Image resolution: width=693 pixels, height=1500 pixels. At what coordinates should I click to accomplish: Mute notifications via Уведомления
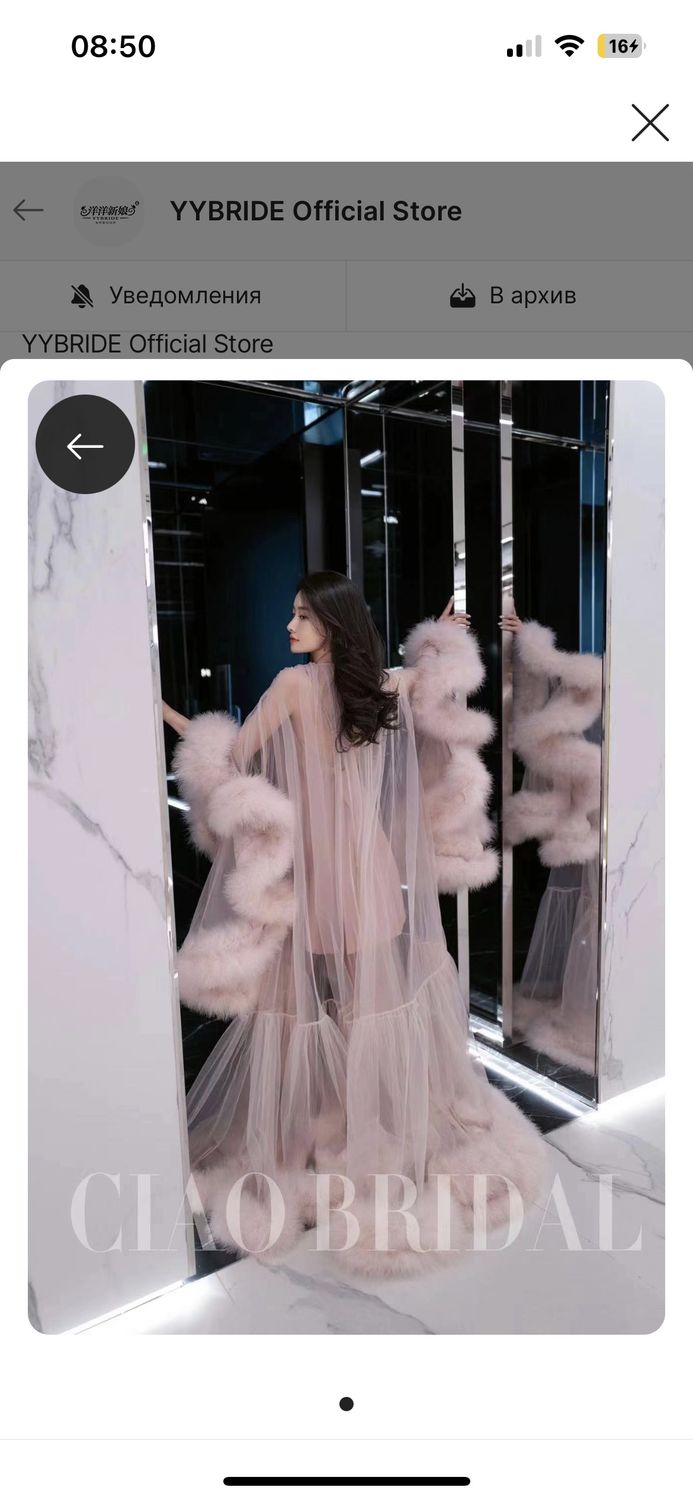166,296
